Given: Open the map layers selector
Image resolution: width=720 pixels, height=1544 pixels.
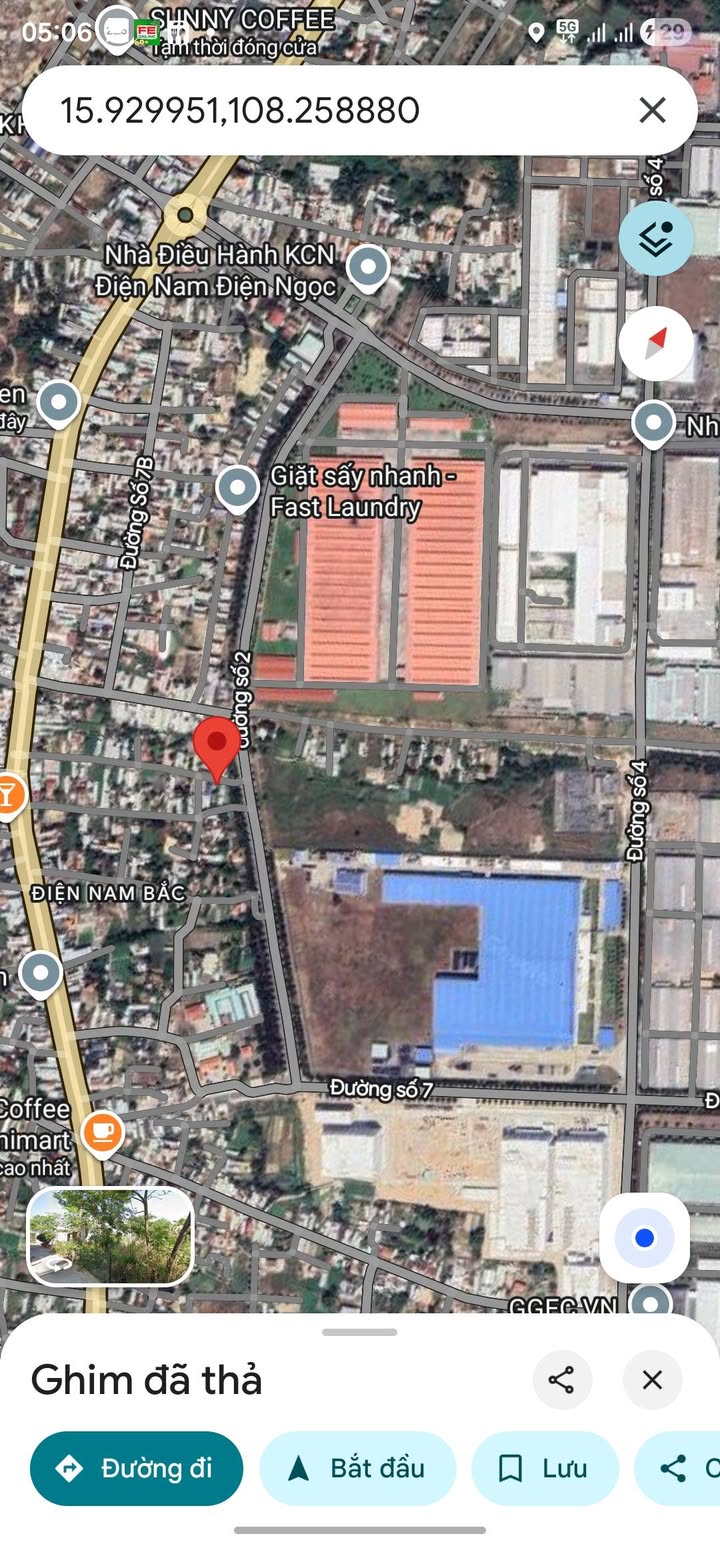Looking at the screenshot, I should coord(655,239).
